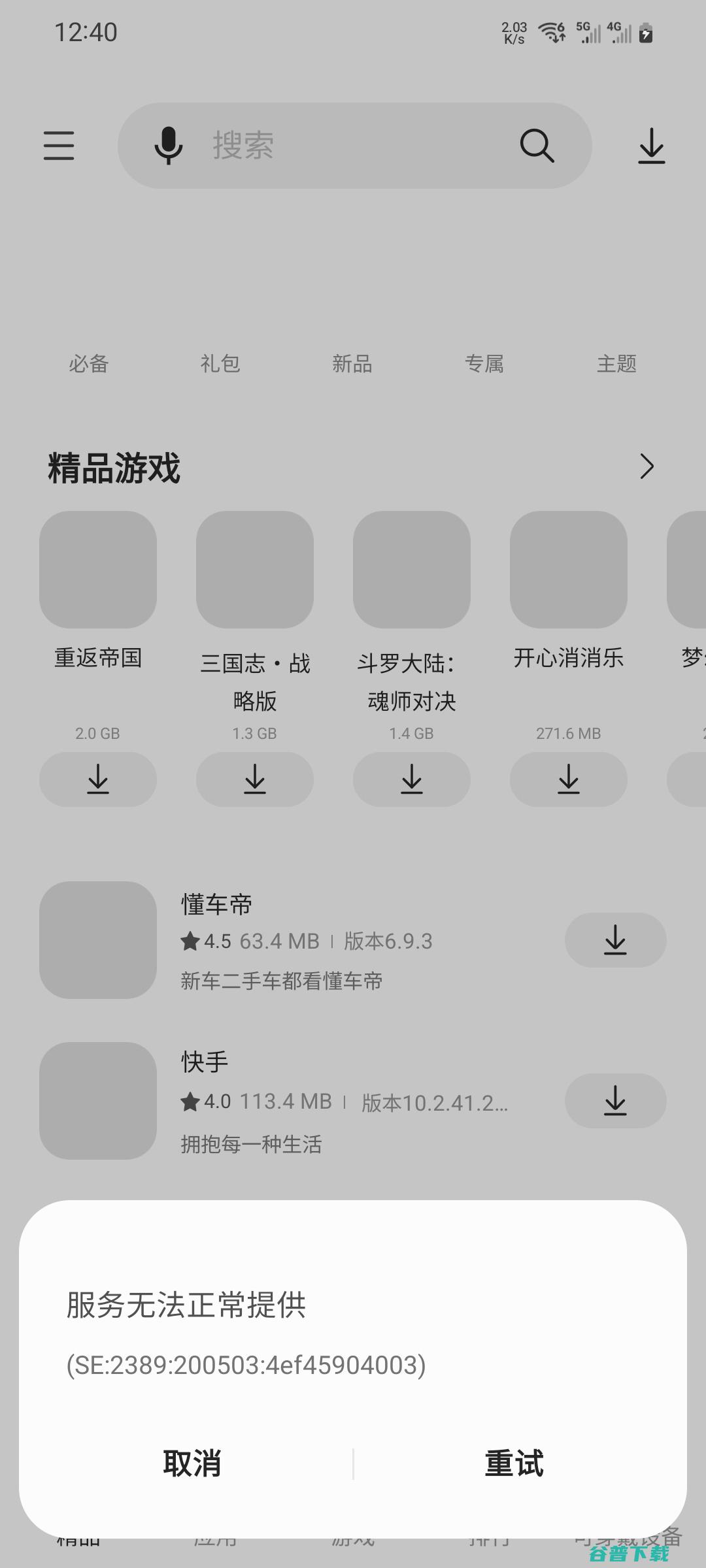Download 三国志·战略版

coord(255,779)
